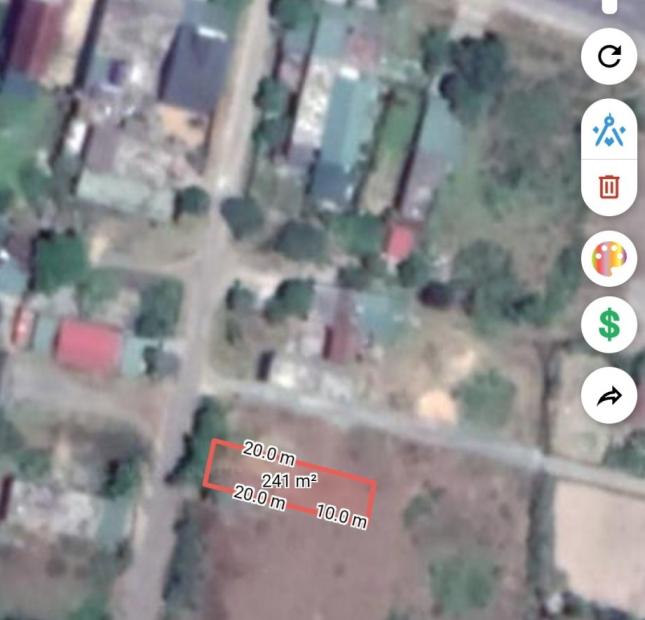Open the compass drawing tool

tap(609, 132)
